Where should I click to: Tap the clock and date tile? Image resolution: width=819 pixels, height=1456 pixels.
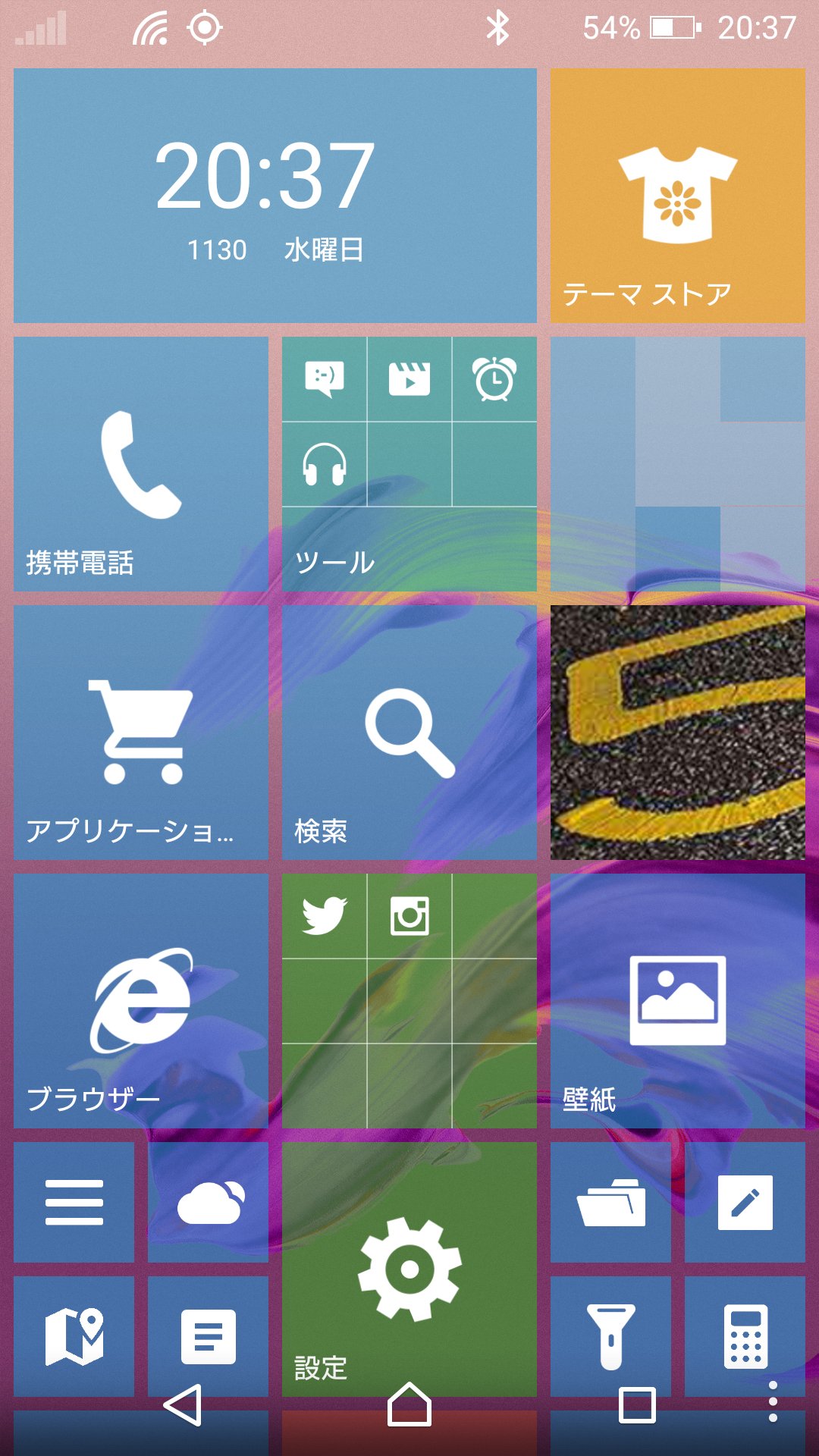coord(275,196)
